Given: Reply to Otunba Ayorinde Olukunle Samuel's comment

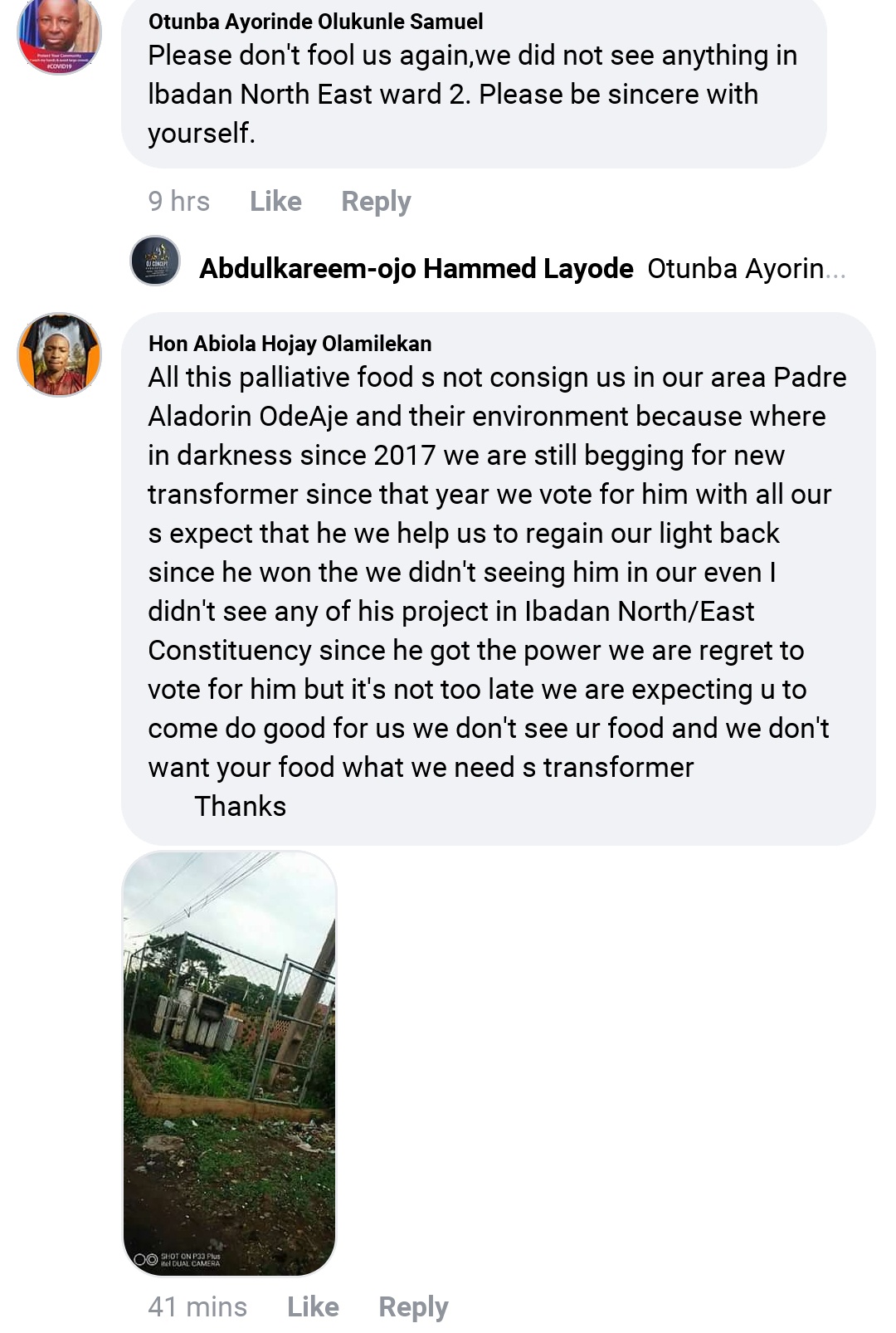Looking at the screenshot, I should [x=376, y=202].
